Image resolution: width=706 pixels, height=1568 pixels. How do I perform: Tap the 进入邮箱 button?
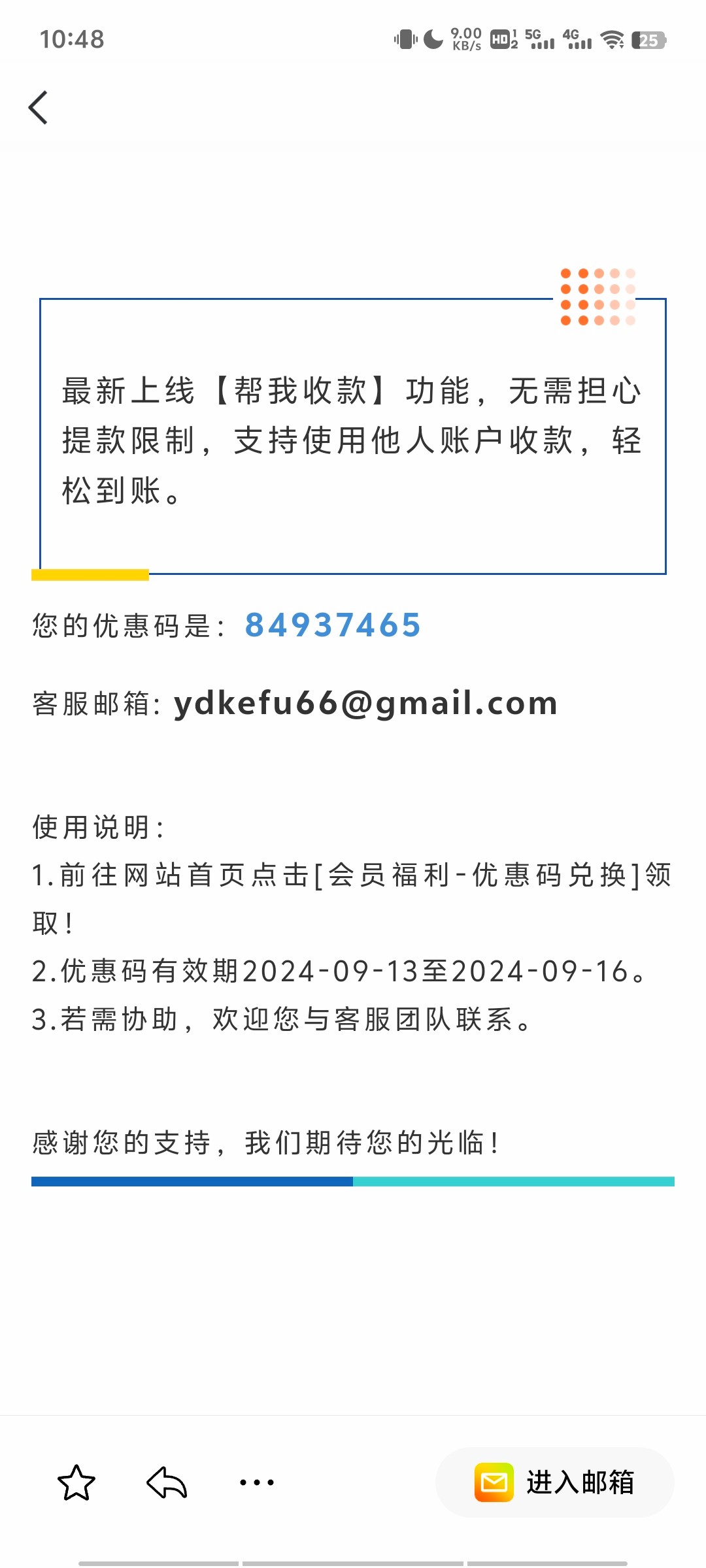click(555, 1482)
